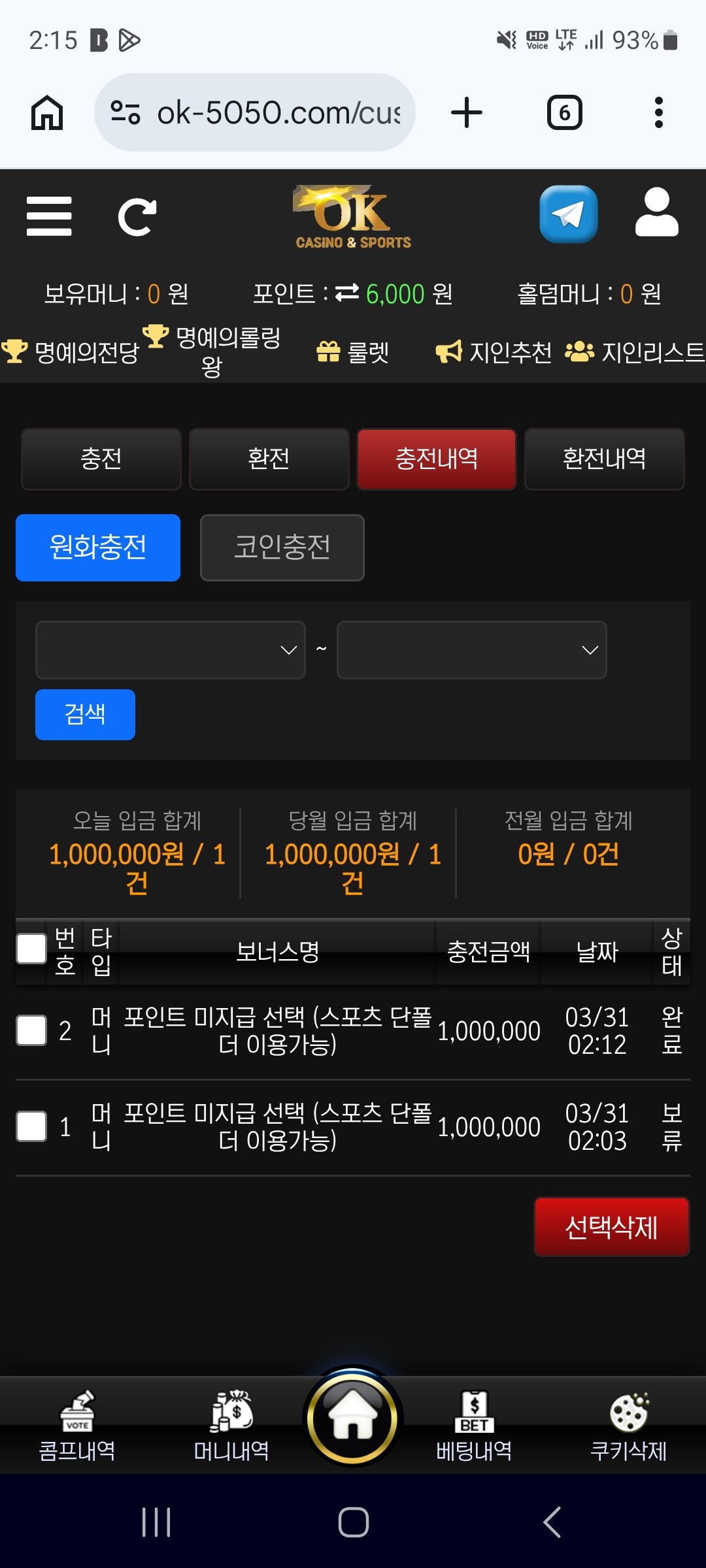706x1568 pixels.
Task: Switch to the 환전 tab
Action: pyautogui.click(x=269, y=459)
